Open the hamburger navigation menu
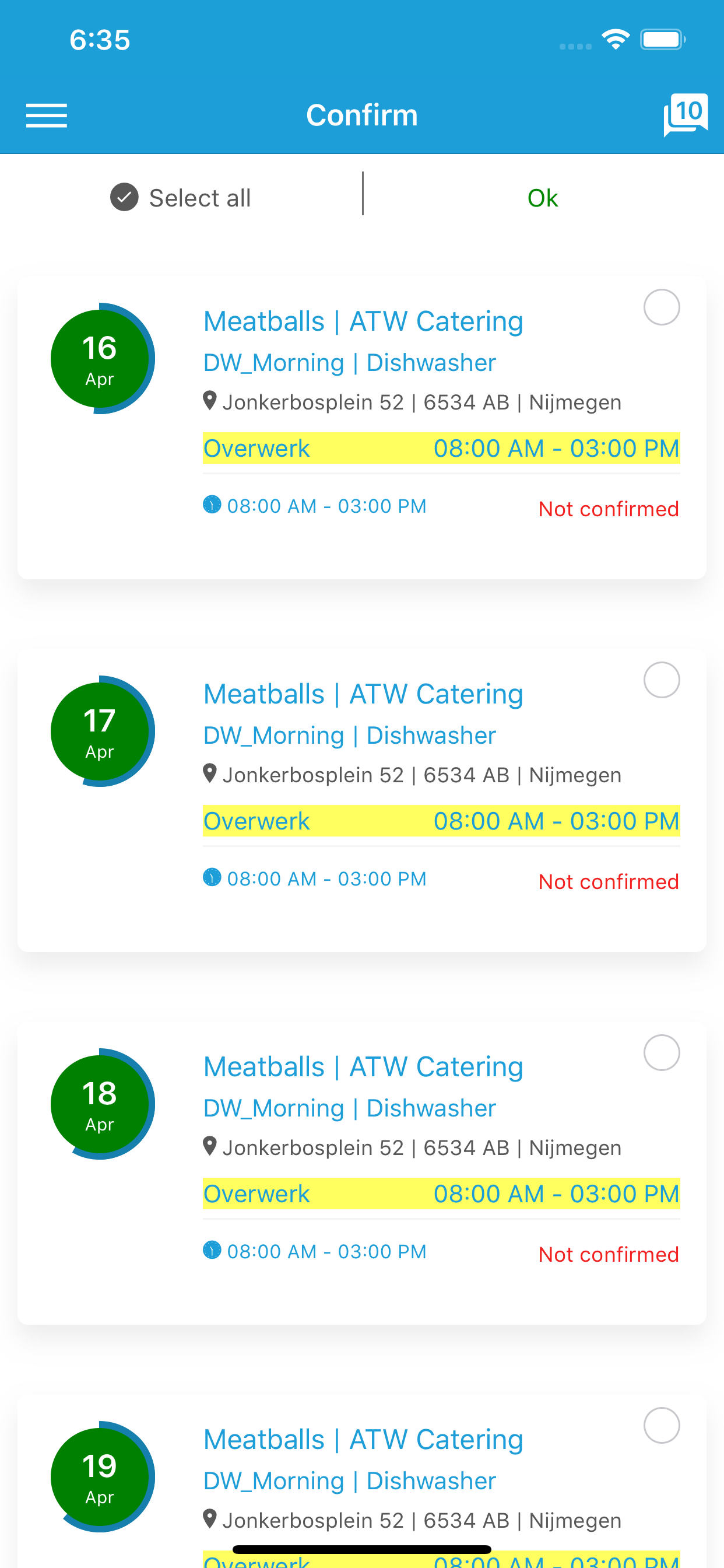 pyautogui.click(x=46, y=116)
